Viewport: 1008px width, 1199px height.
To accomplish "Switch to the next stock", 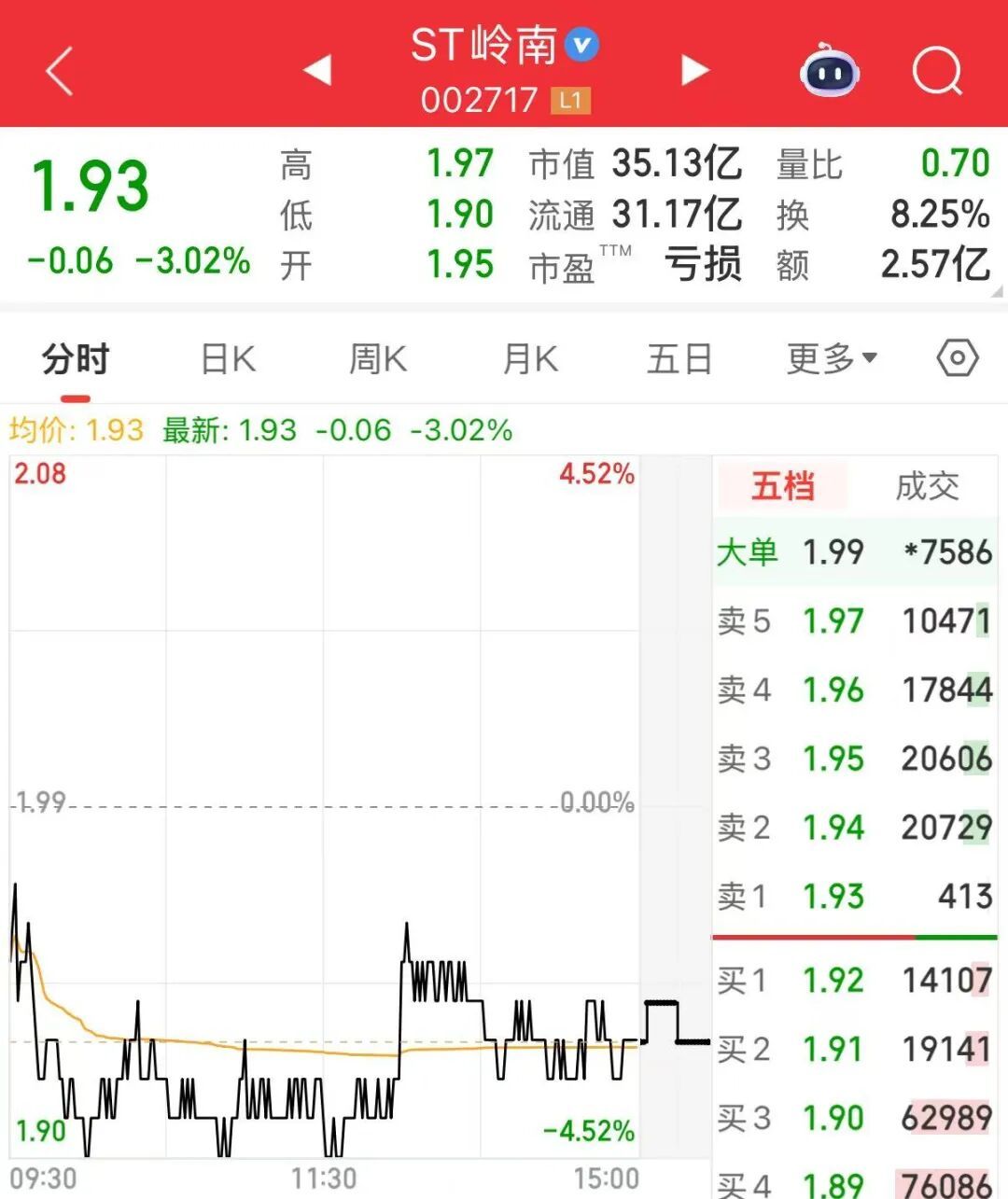I will point(694,70).
